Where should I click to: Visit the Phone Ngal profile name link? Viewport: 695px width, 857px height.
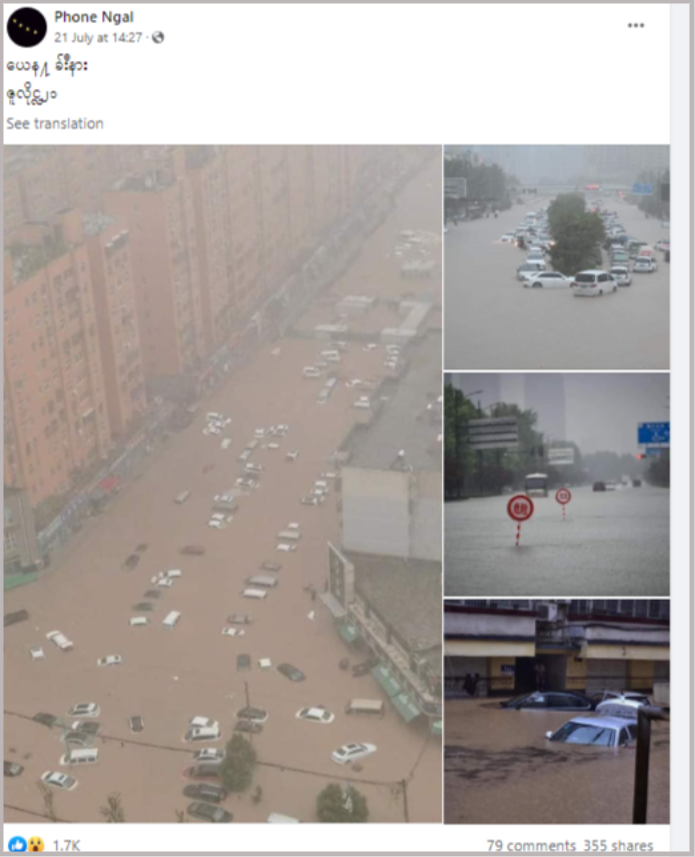[94, 17]
